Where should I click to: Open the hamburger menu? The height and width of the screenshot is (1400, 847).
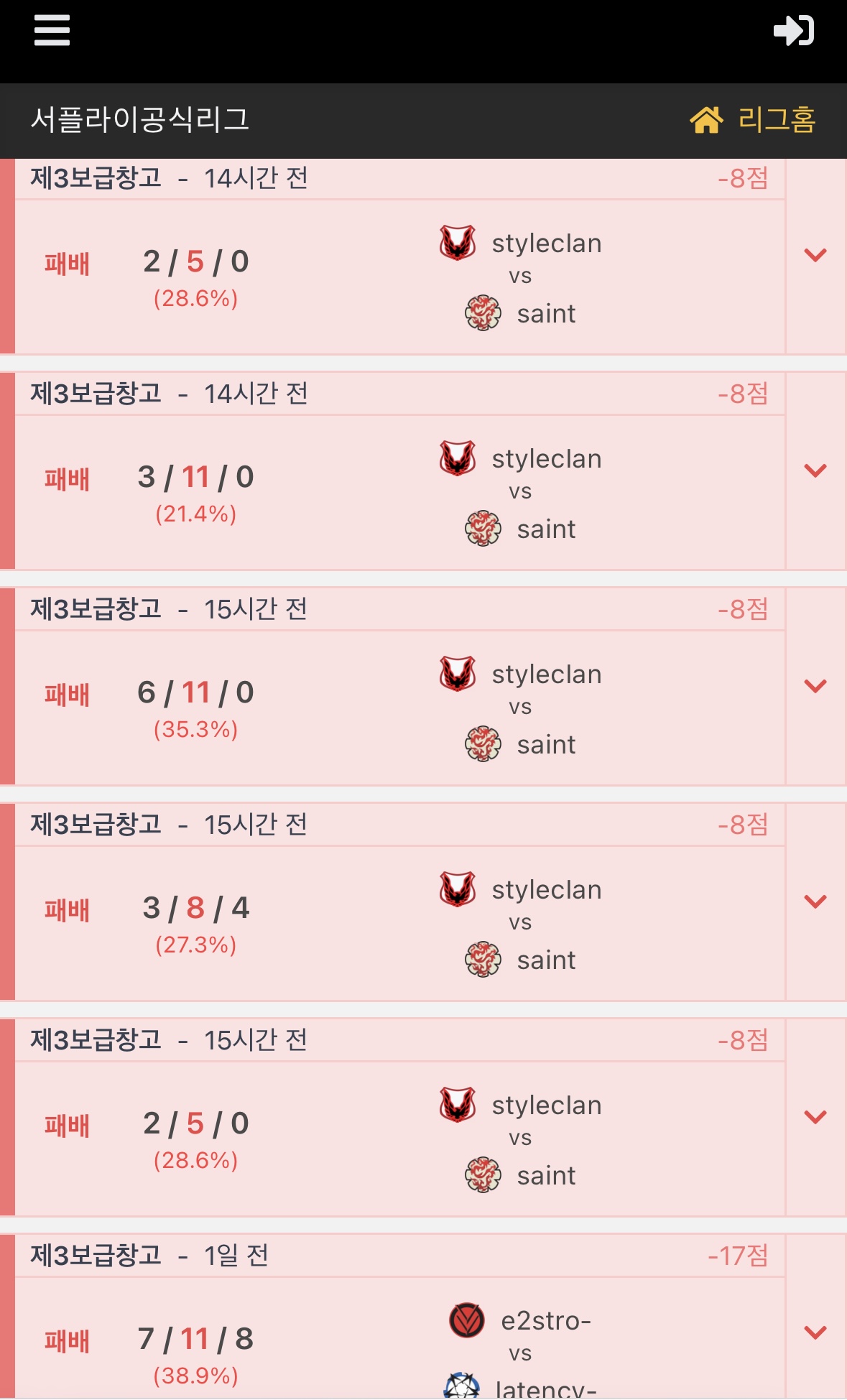(52, 31)
